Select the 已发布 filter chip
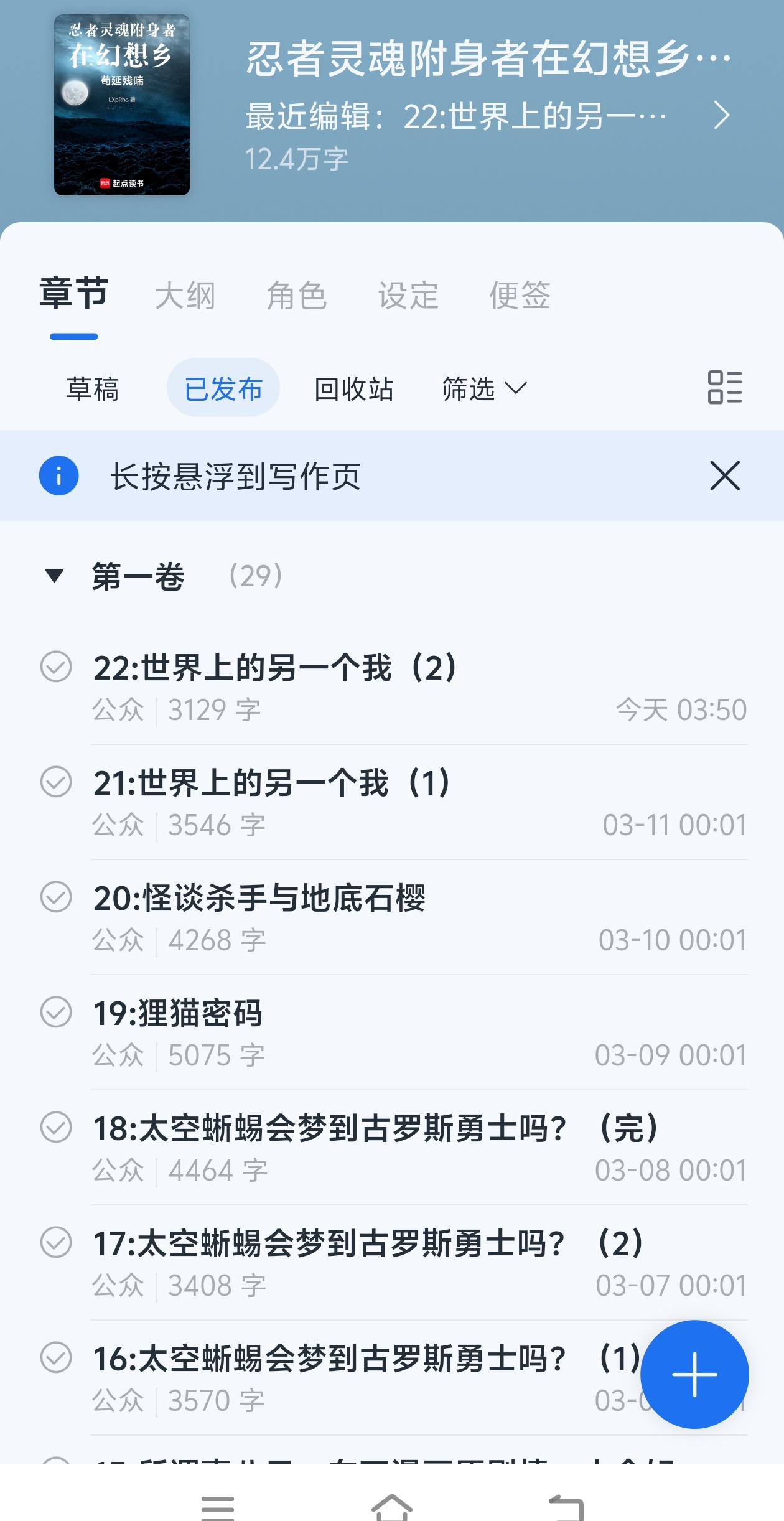Image resolution: width=784 pixels, height=1521 pixels. [223, 389]
